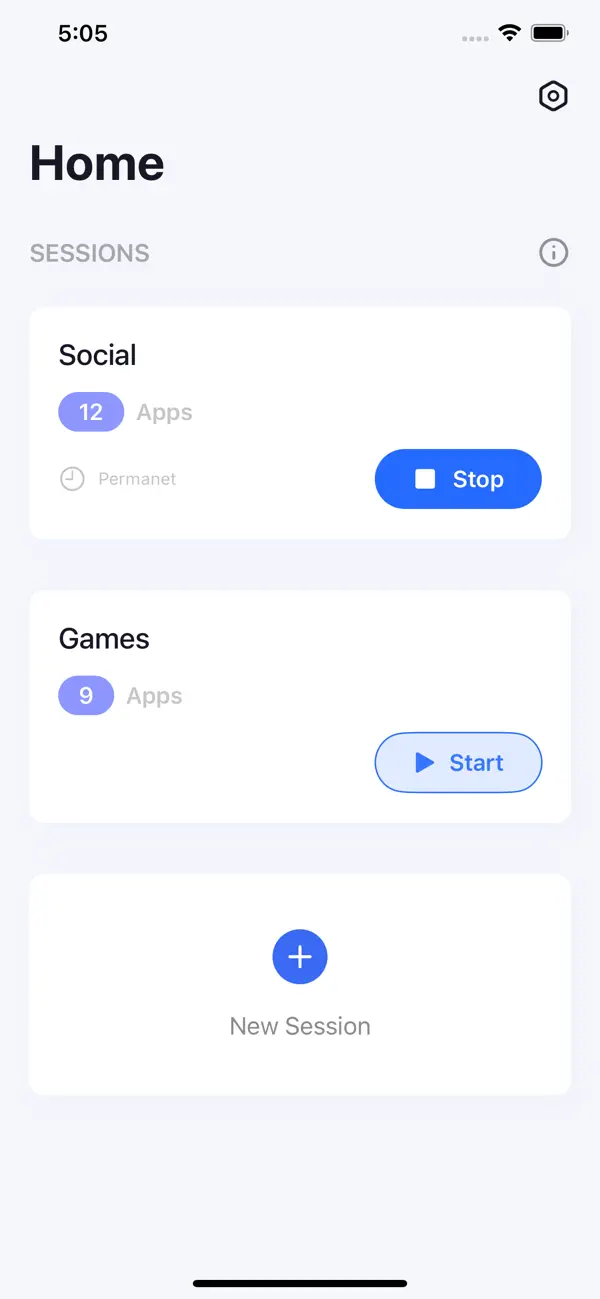Tap the info icon beside Sessions

553,253
